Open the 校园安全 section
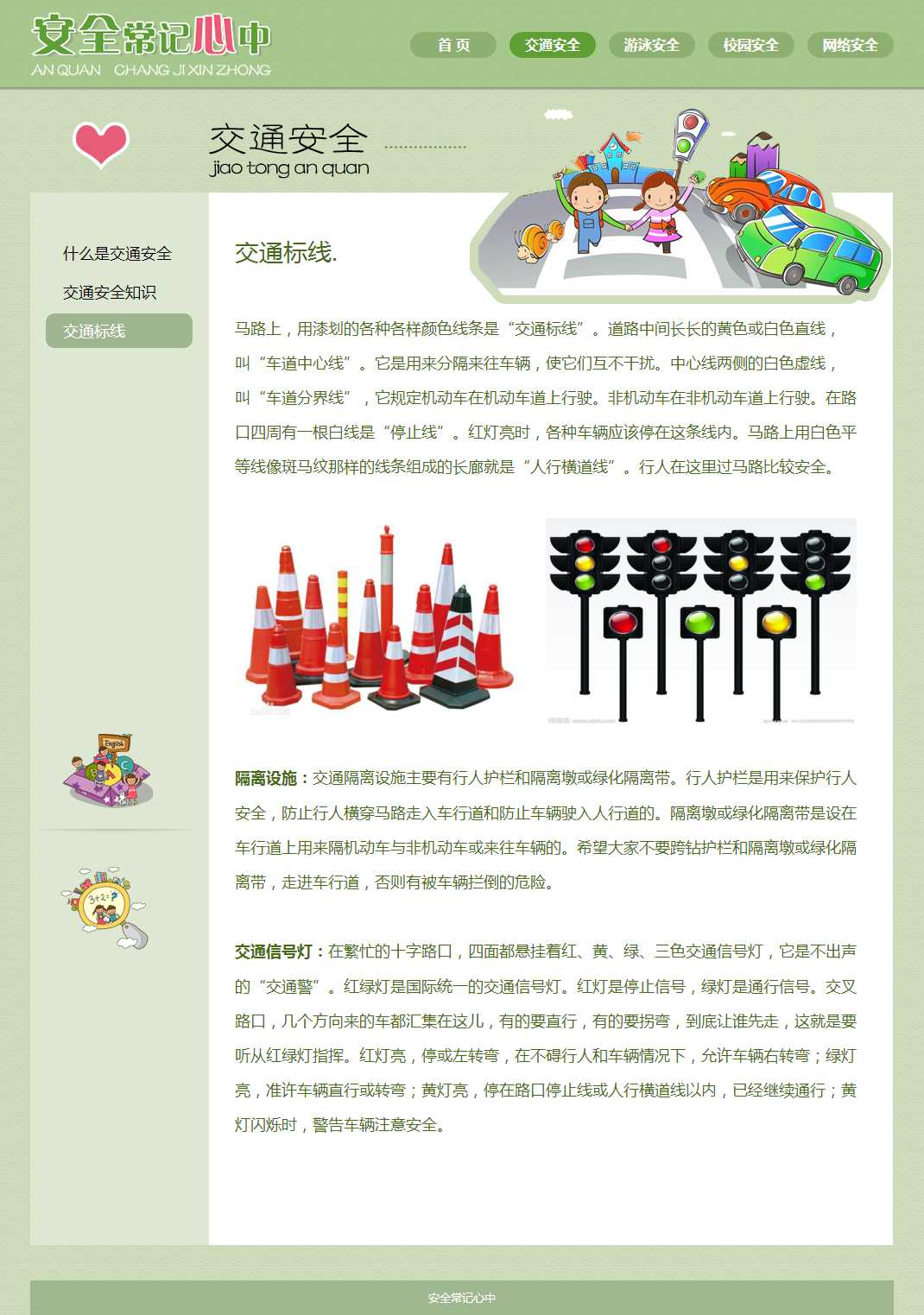Screen dimensions: 924x1315 751,45
